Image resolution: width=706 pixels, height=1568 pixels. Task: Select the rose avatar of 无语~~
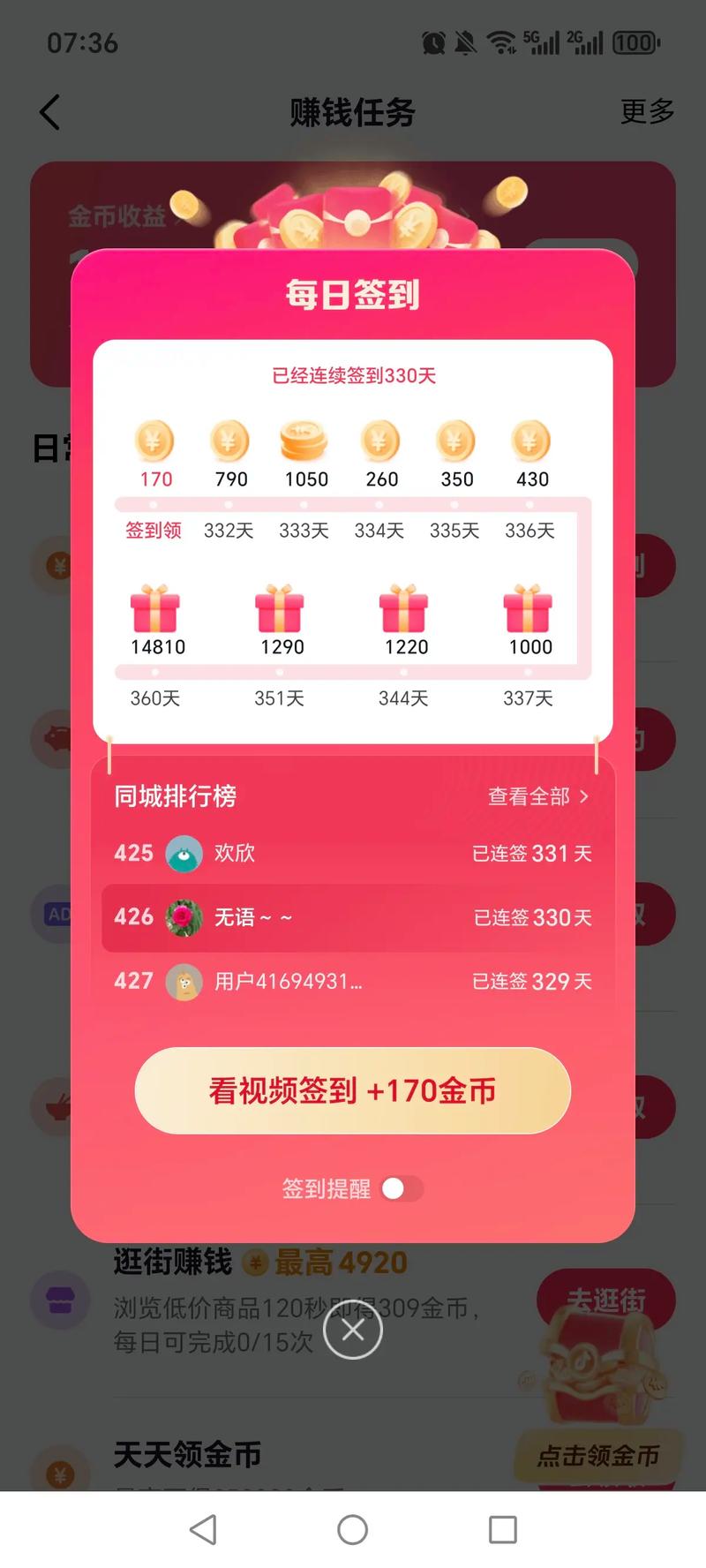183,917
